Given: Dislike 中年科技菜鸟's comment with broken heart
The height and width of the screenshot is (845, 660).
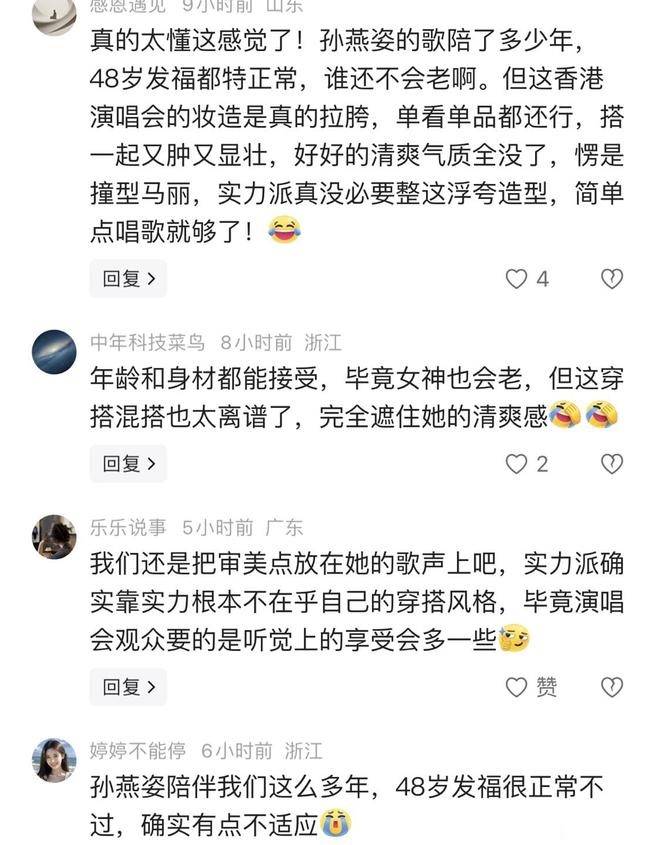Looking at the screenshot, I should (x=611, y=463).
